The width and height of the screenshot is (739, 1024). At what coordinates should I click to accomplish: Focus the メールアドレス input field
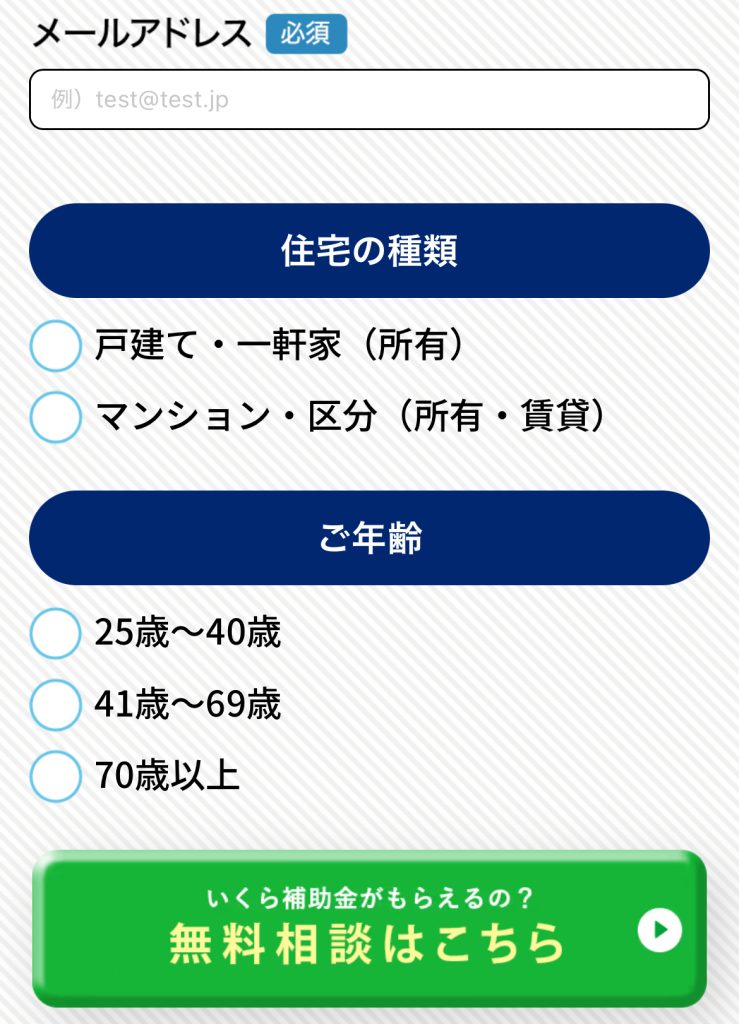[x=369, y=100]
